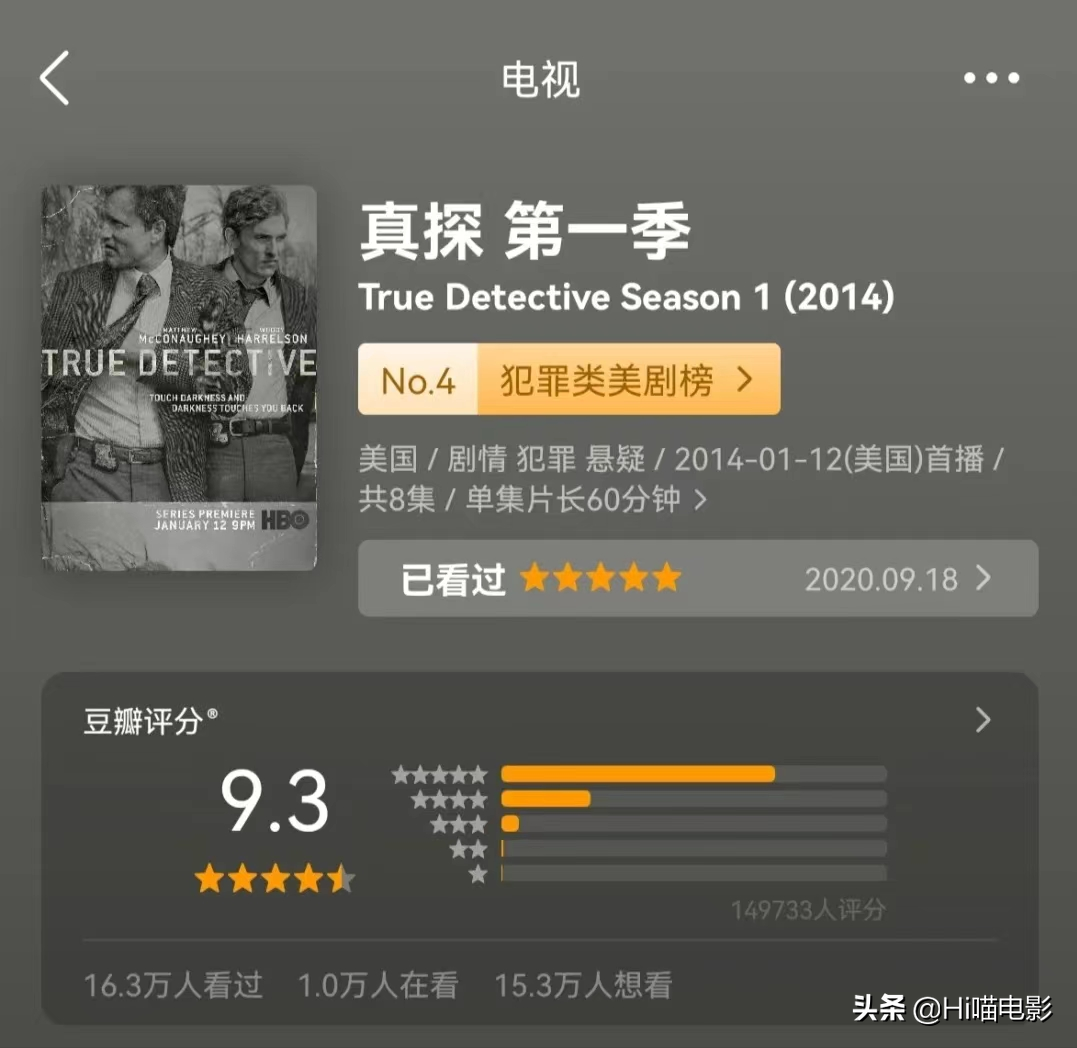Go back using the top-left arrow
This screenshot has width=1077, height=1048.
(55, 79)
